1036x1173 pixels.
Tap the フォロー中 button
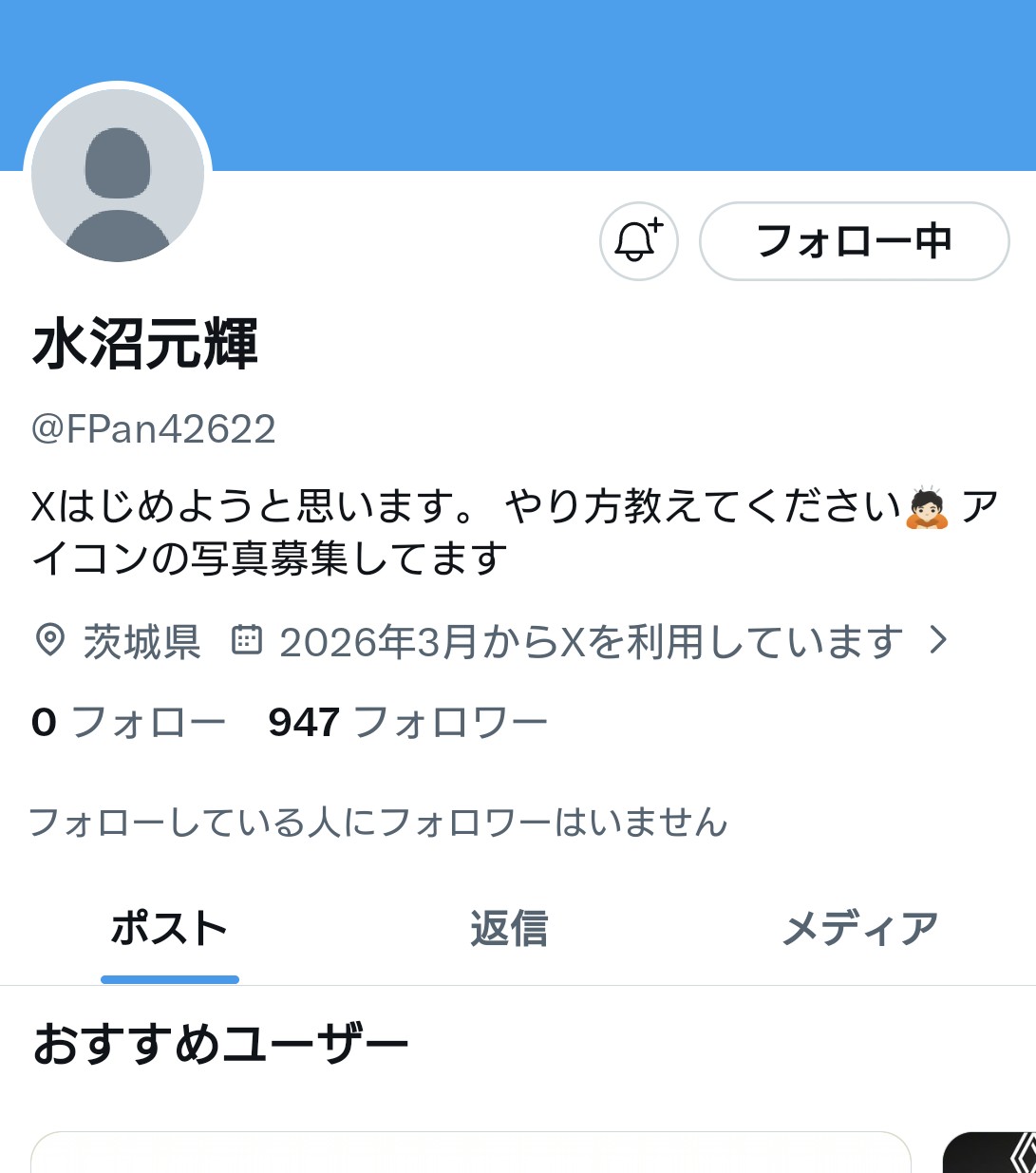[854, 241]
